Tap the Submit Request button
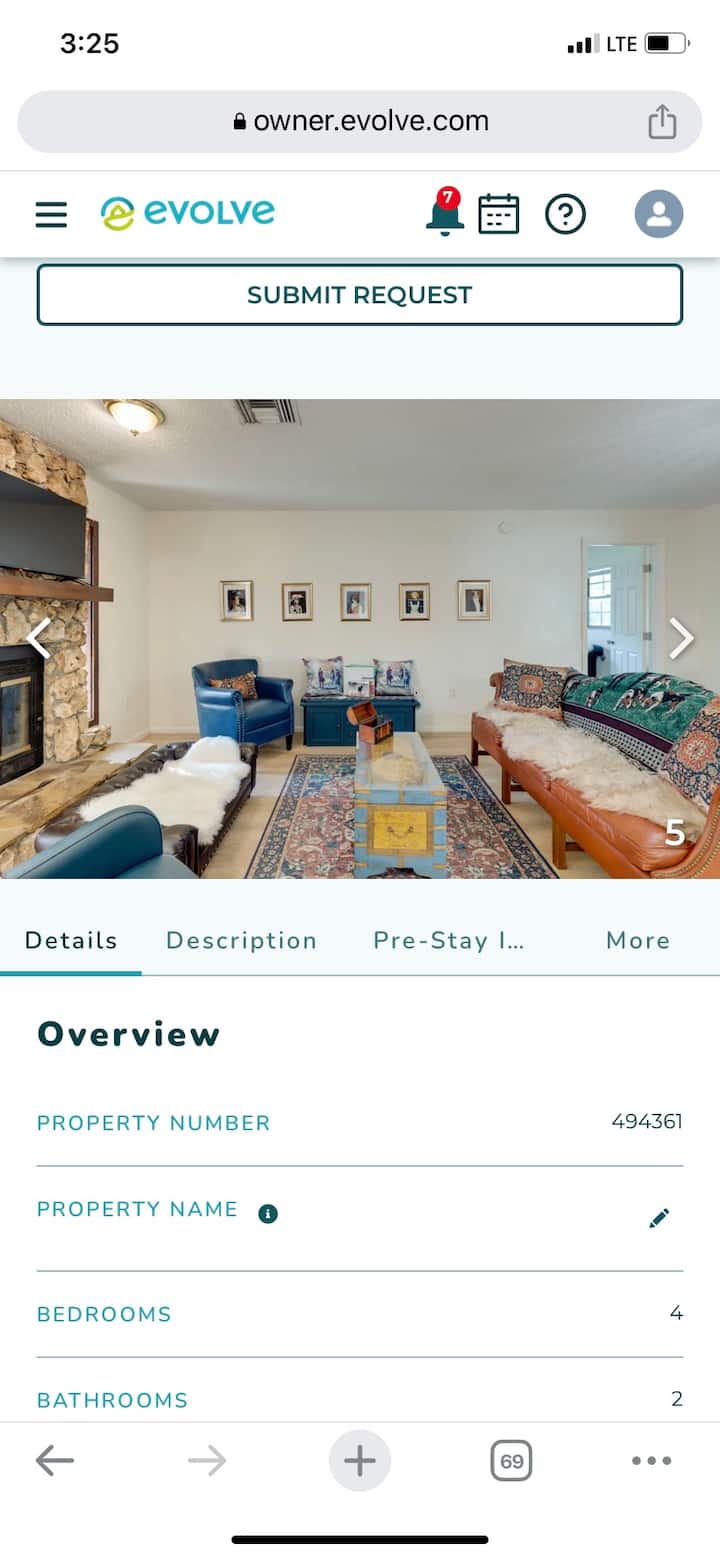 click(360, 295)
